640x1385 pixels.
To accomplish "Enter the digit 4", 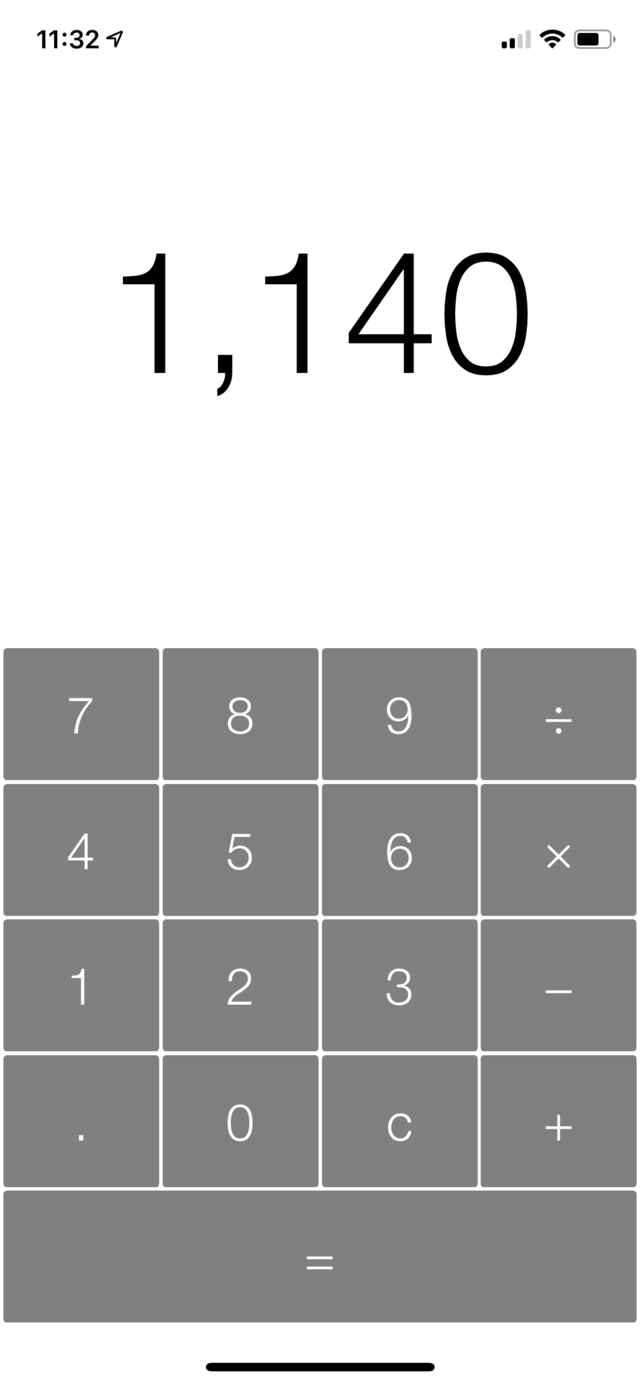I will (x=81, y=850).
